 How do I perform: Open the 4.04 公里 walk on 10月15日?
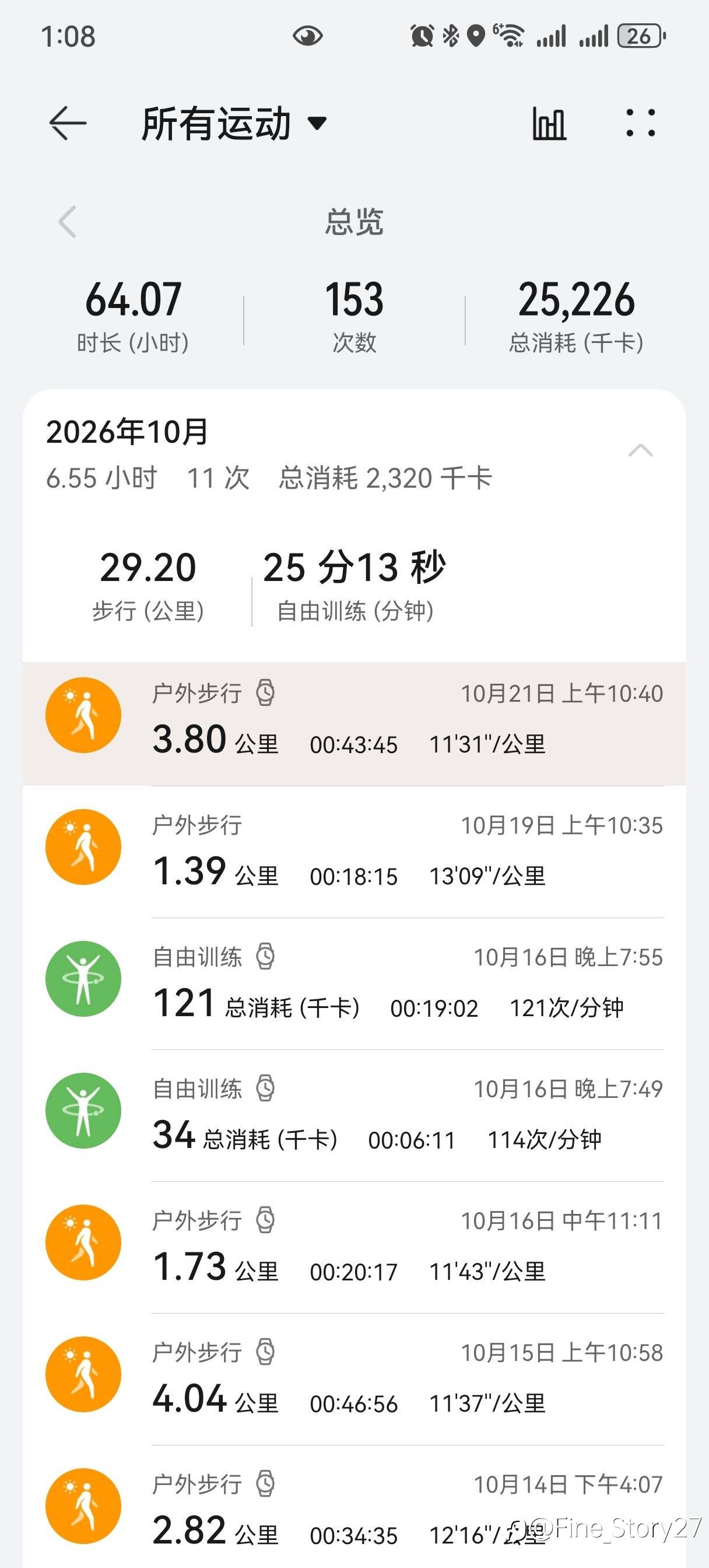coord(354,1378)
